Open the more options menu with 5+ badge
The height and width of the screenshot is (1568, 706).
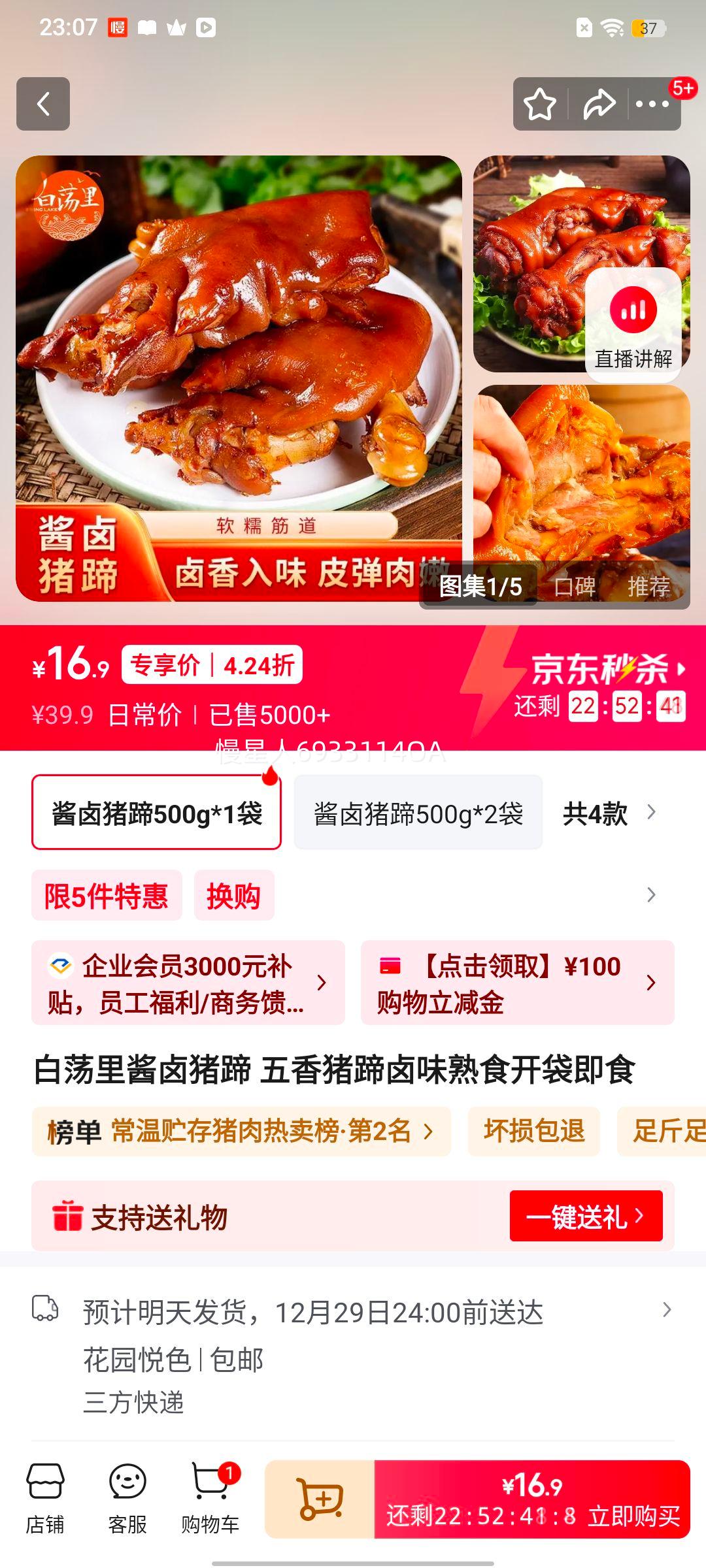click(654, 105)
